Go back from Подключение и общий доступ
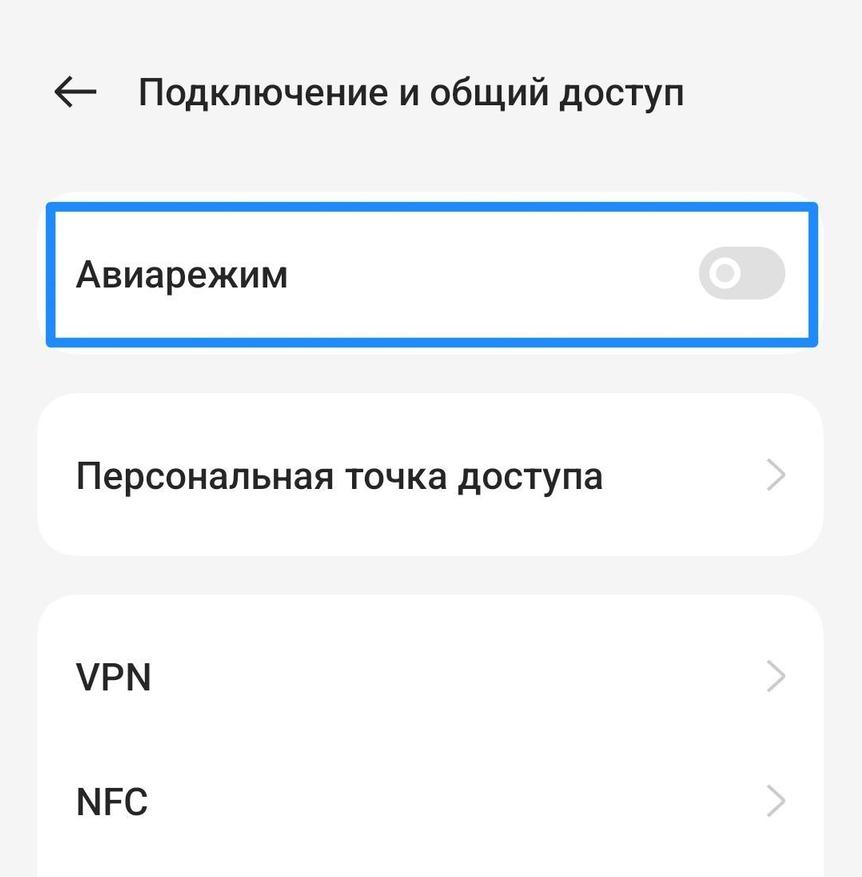 [75, 93]
